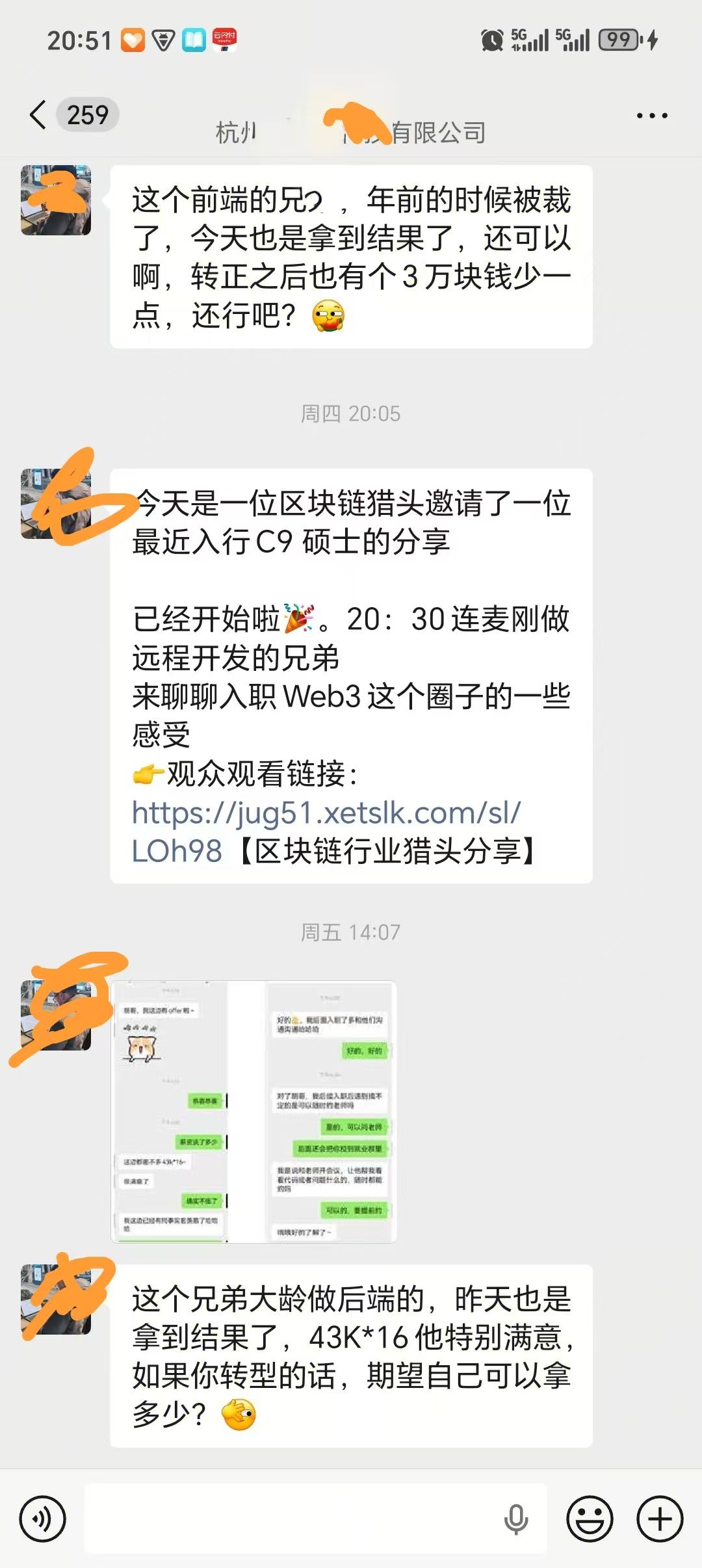Go back to the chat list

pyautogui.click(x=39, y=115)
